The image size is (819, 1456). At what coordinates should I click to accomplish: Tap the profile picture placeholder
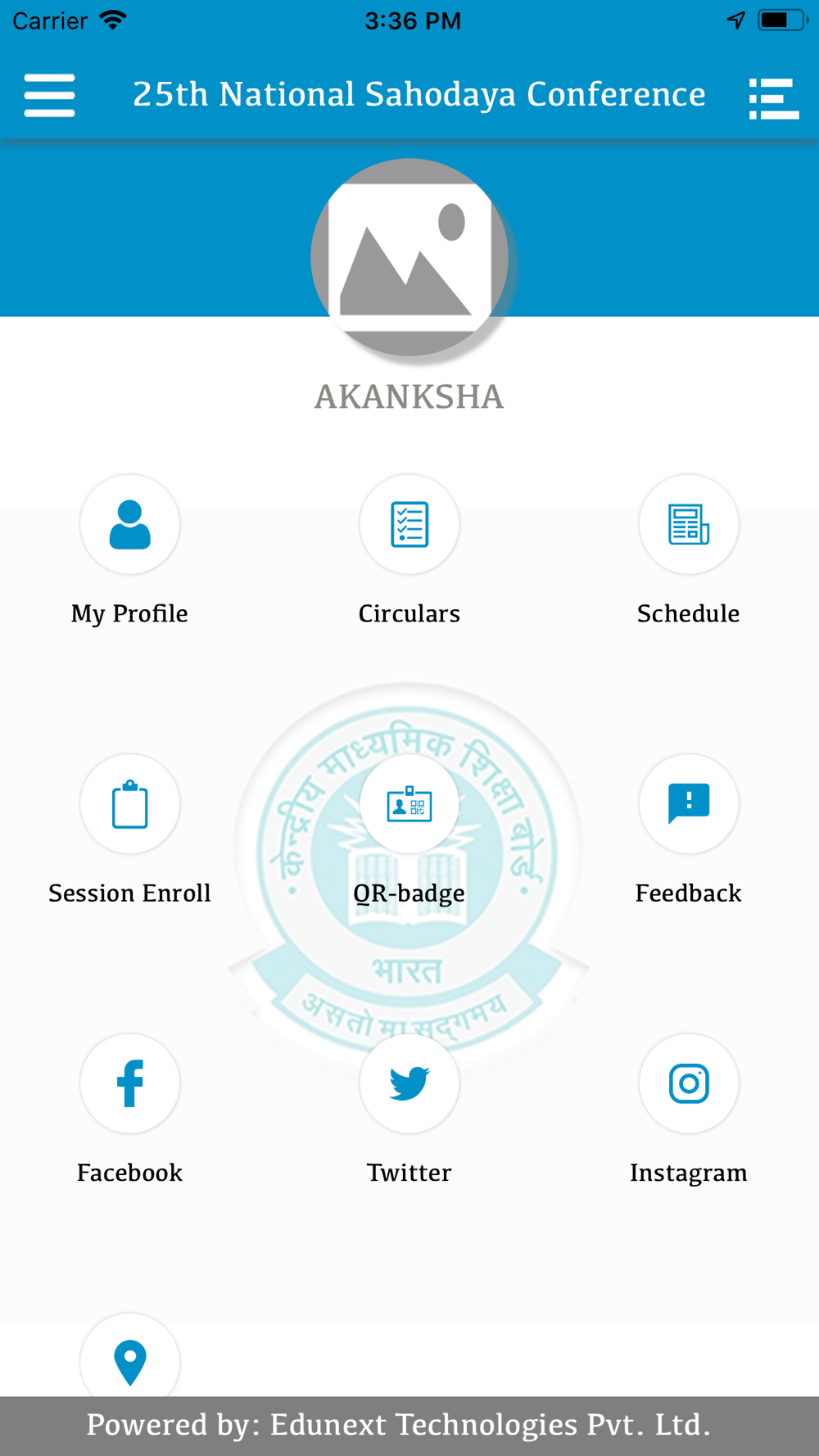pos(409,257)
